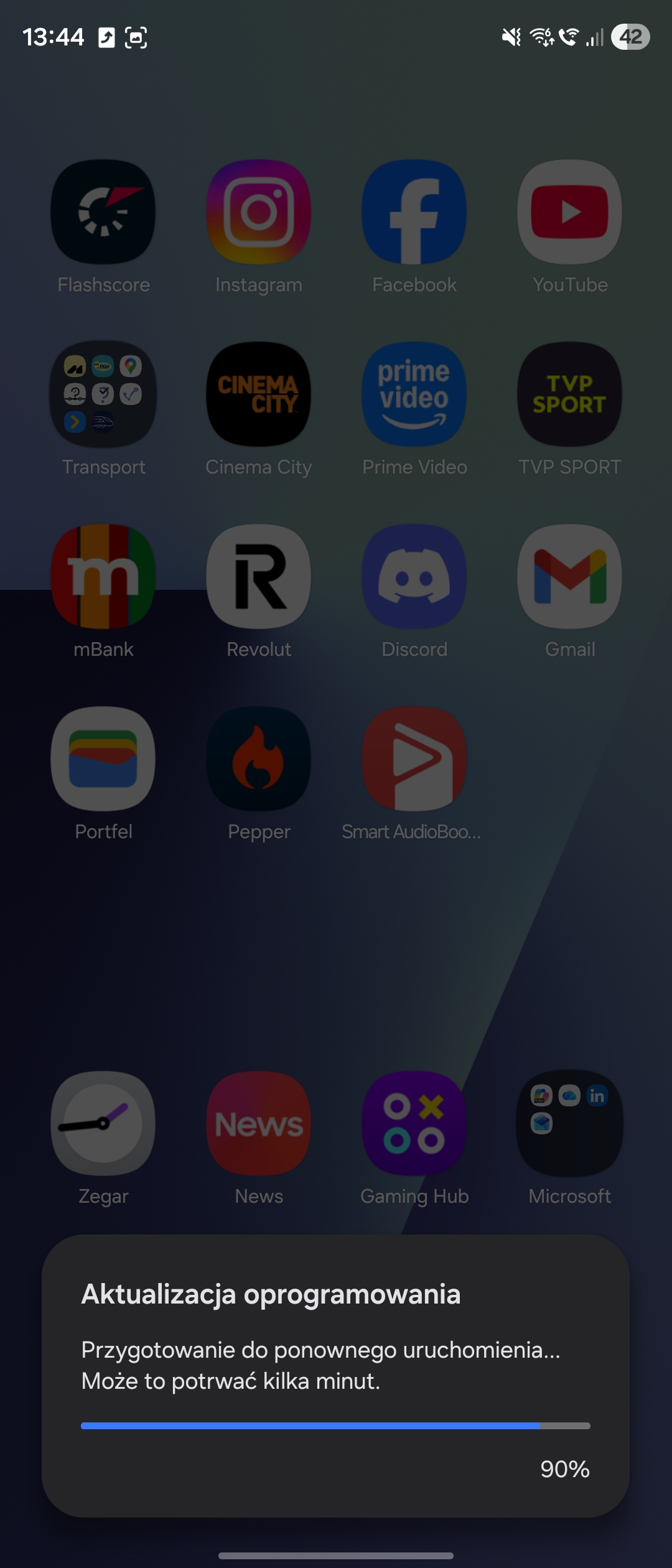Launch Instagram
This screenshot has height=1568, width=672.
click(x=259, y=212)
